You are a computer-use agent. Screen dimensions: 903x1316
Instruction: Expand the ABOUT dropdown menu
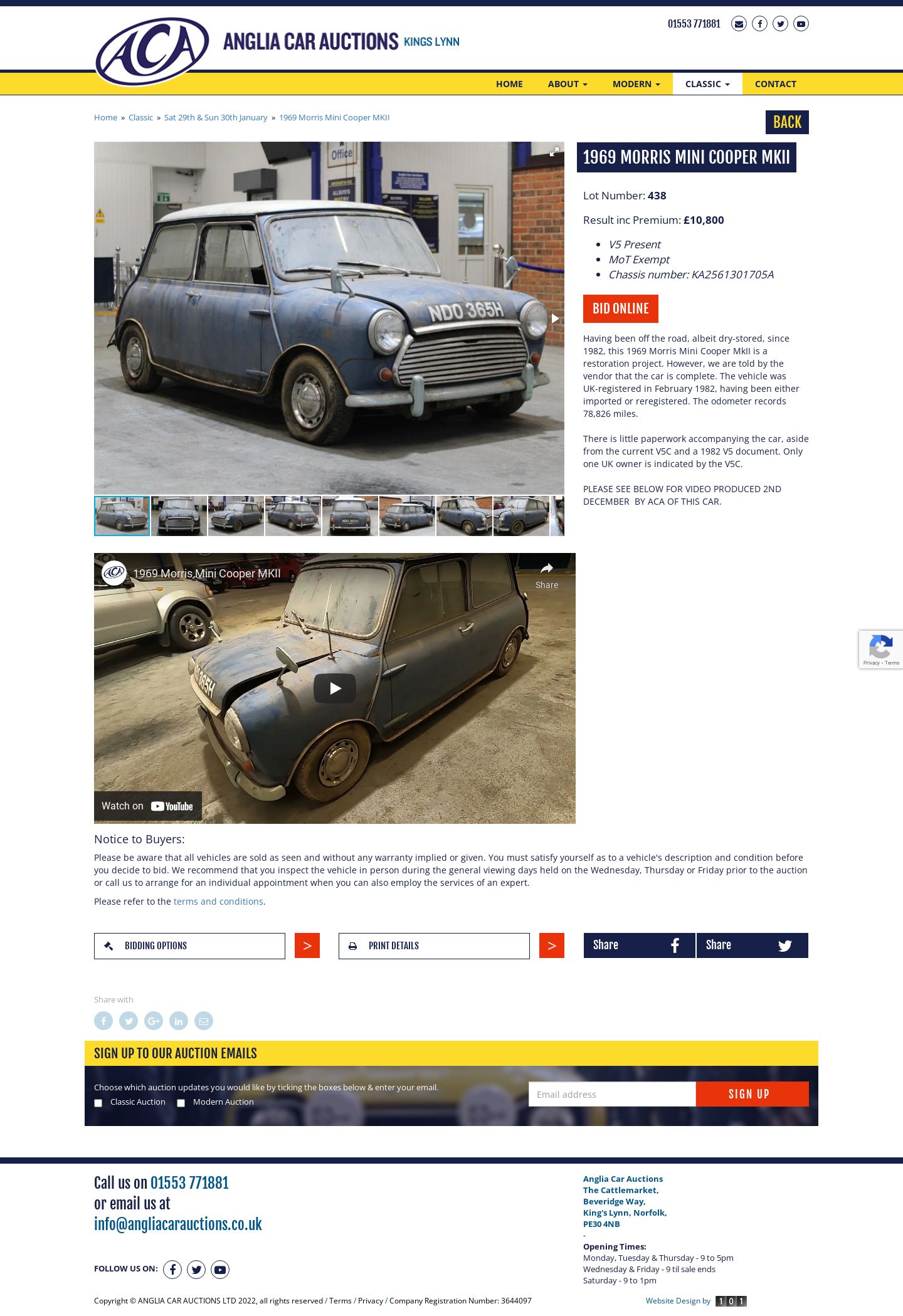coord(567,84)
